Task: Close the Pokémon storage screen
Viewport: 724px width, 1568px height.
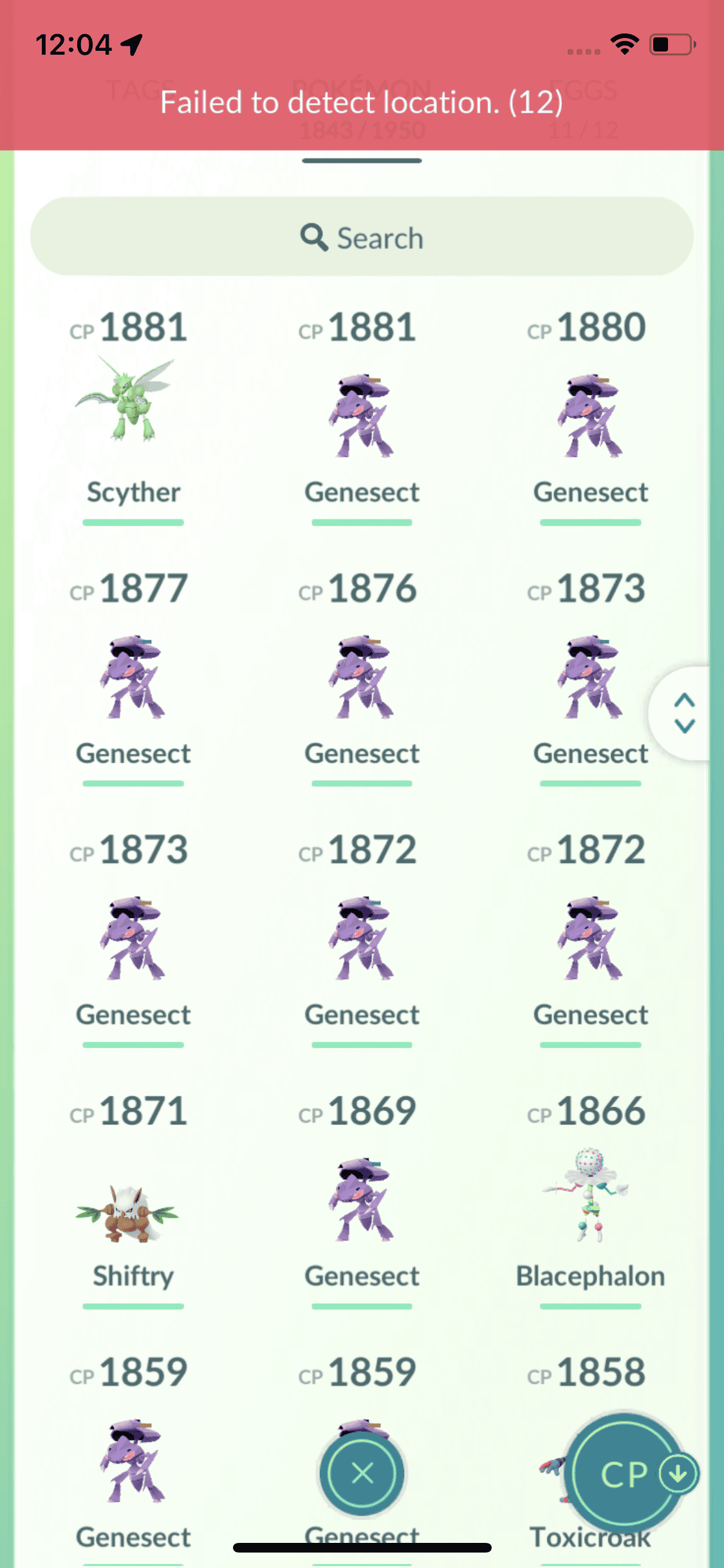Action: click(x=362, y=1473)
